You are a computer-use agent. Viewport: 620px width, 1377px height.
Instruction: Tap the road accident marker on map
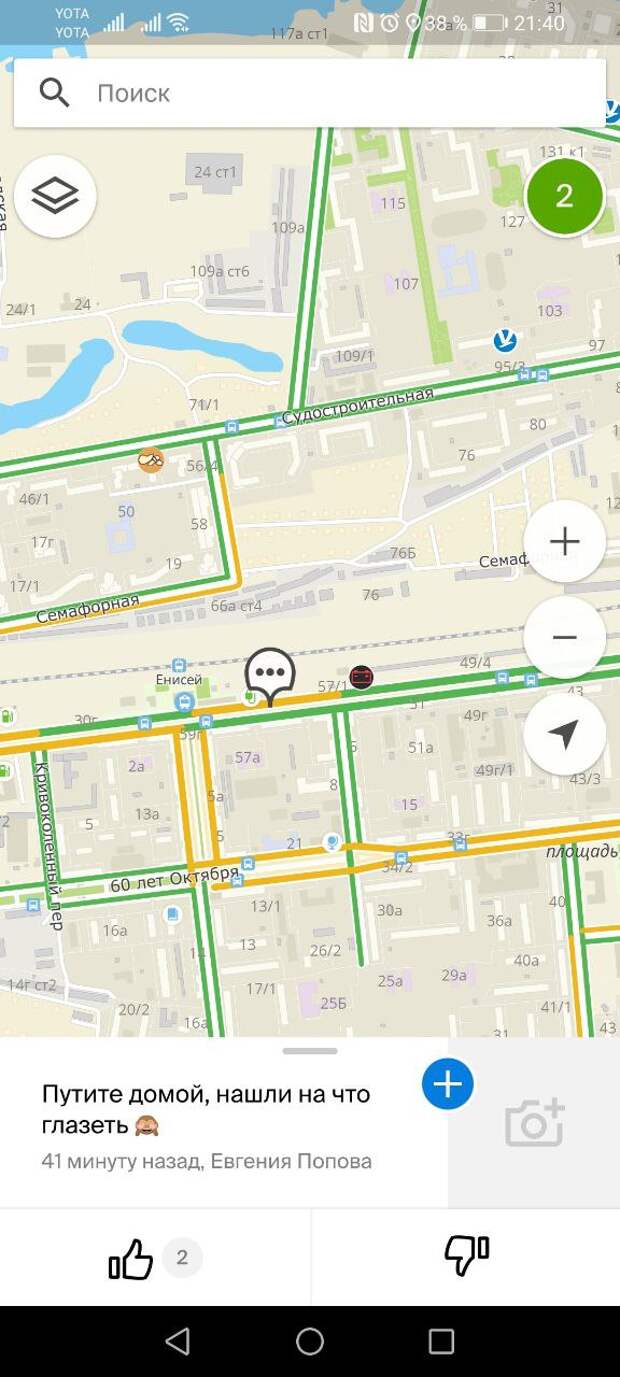361,677
